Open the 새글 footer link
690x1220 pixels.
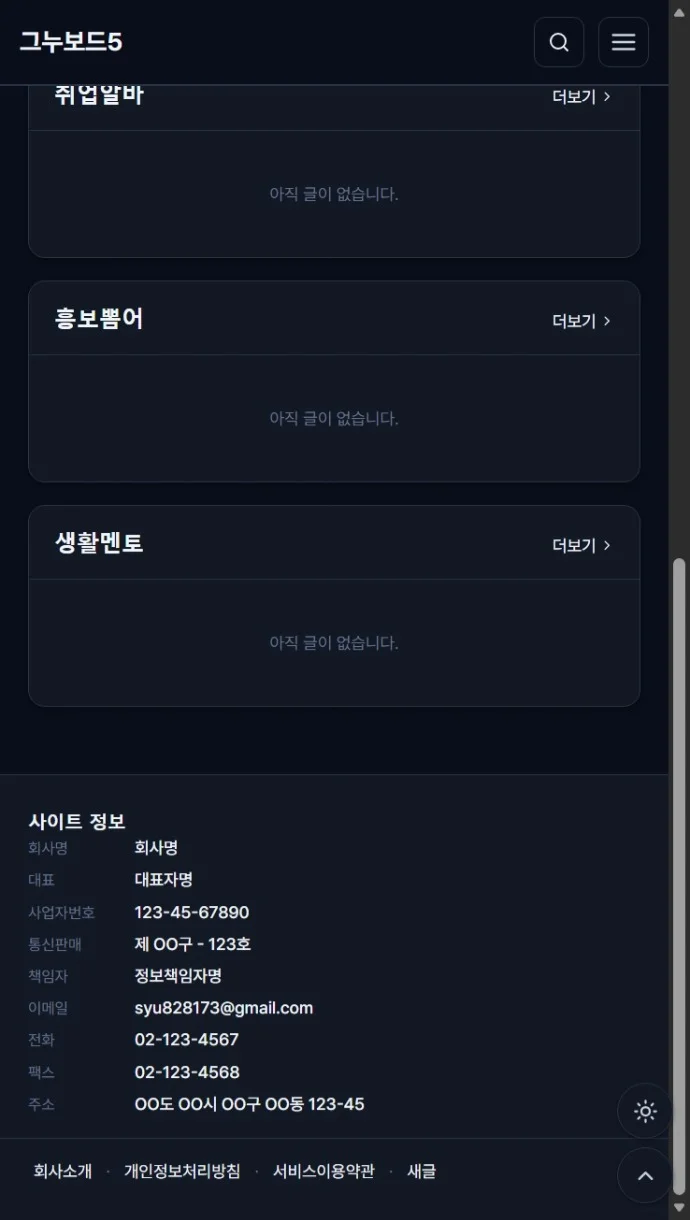pos(422,1171)
